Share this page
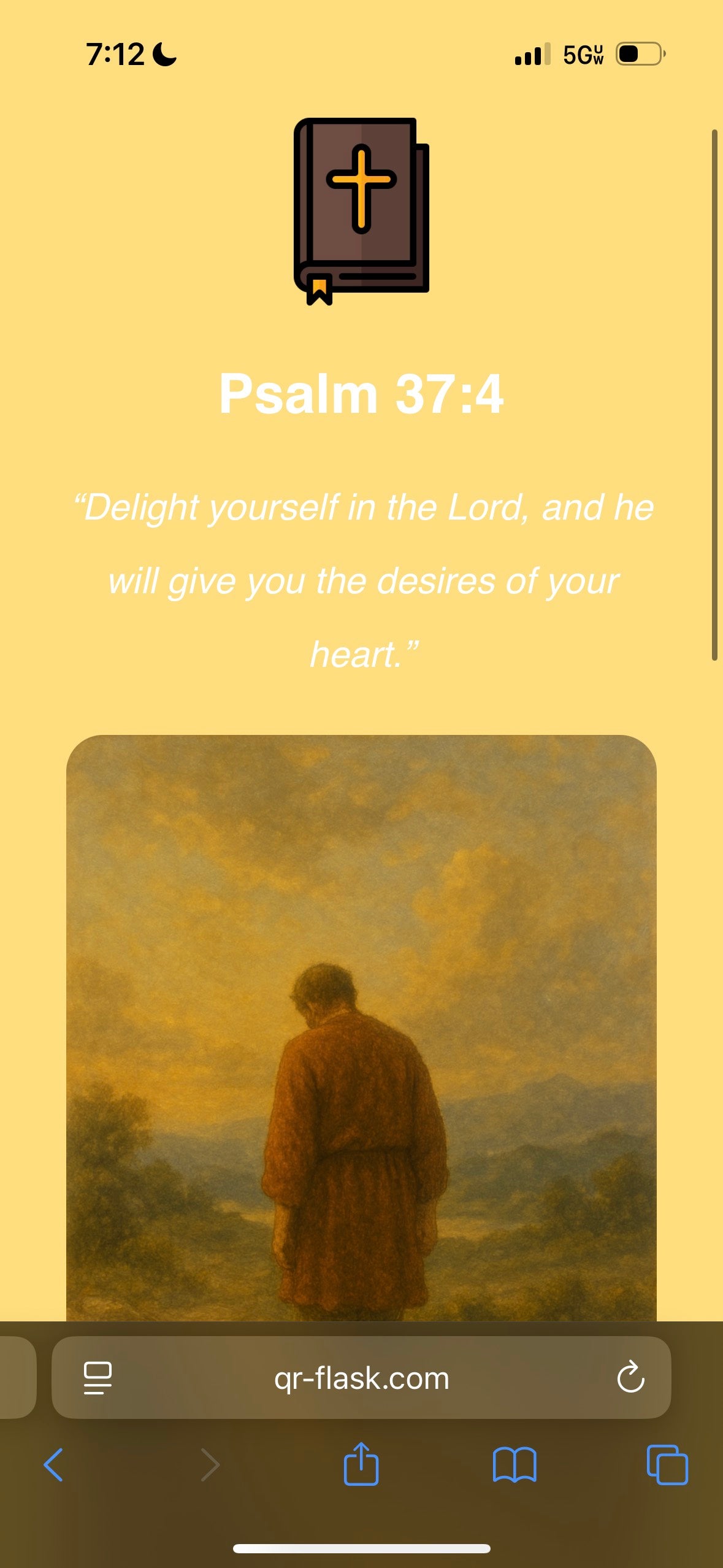 (361, 1464)
